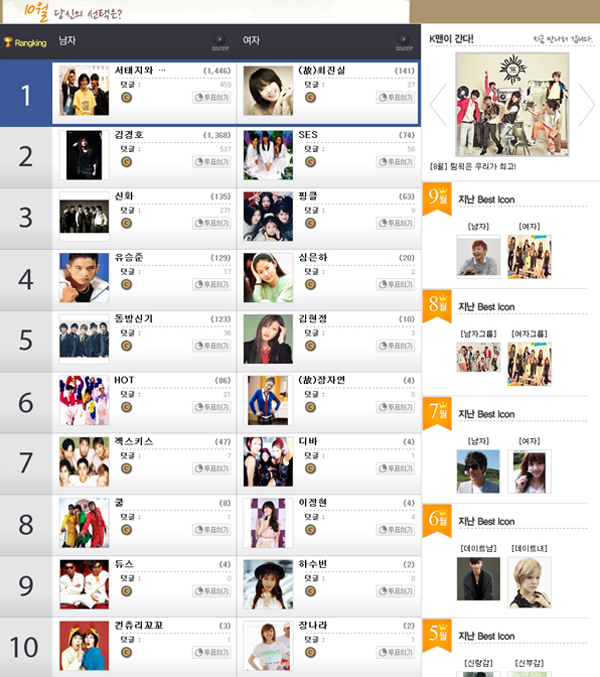
Task: Vote for 핑클
Action: tap(396, 222)
